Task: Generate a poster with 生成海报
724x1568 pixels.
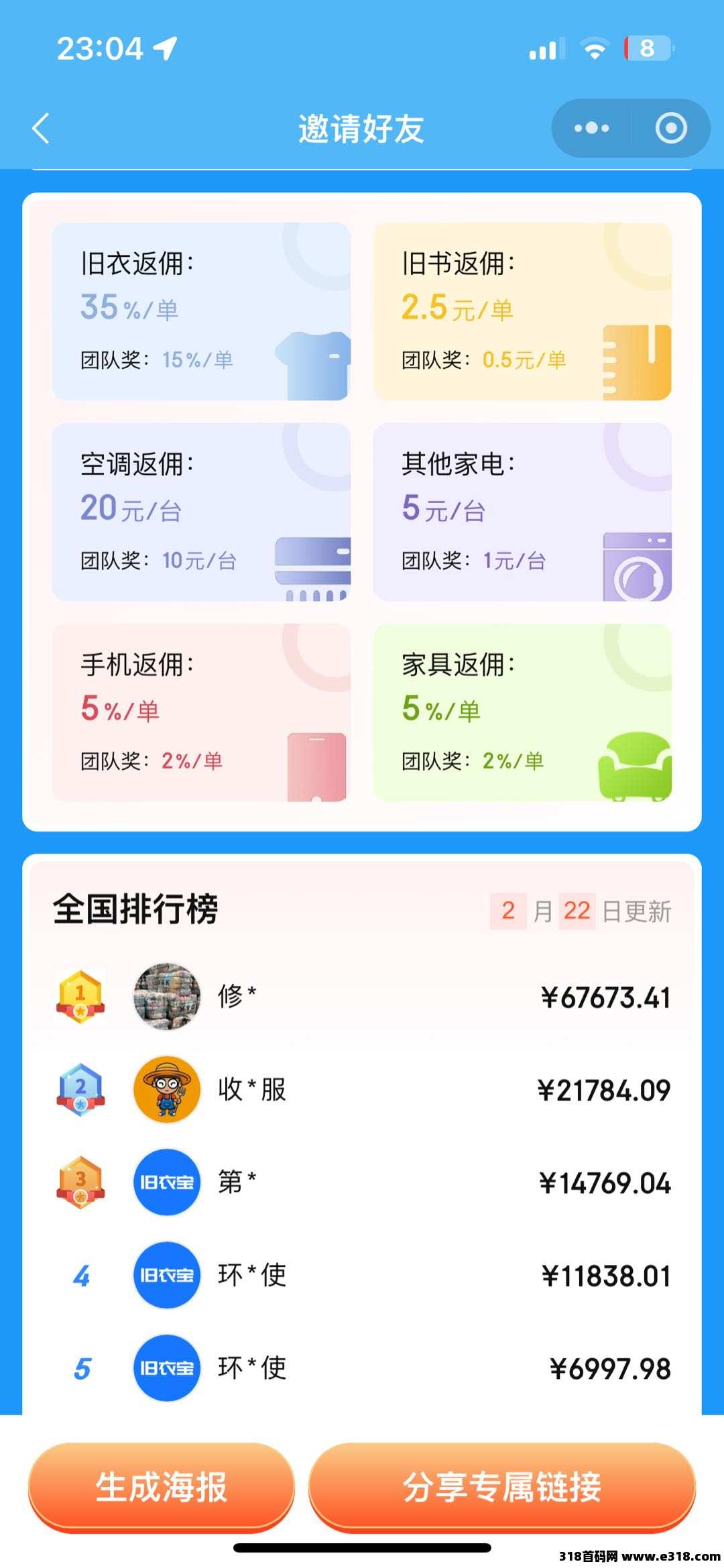Action: tap(162, 1487)
